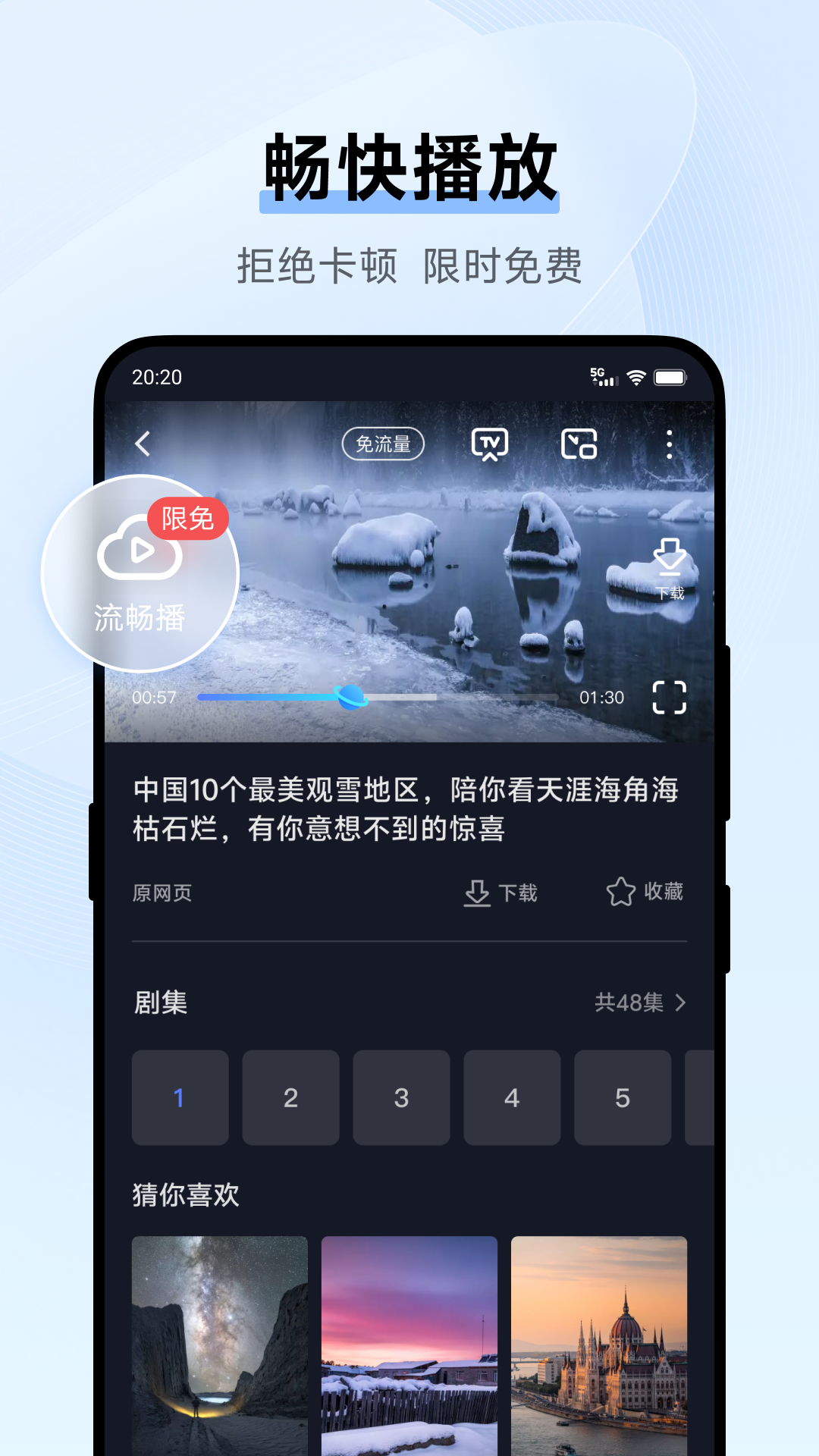
Task: Open the three-dot player menu
Action: pyautogui.click(x=668, y=444)
